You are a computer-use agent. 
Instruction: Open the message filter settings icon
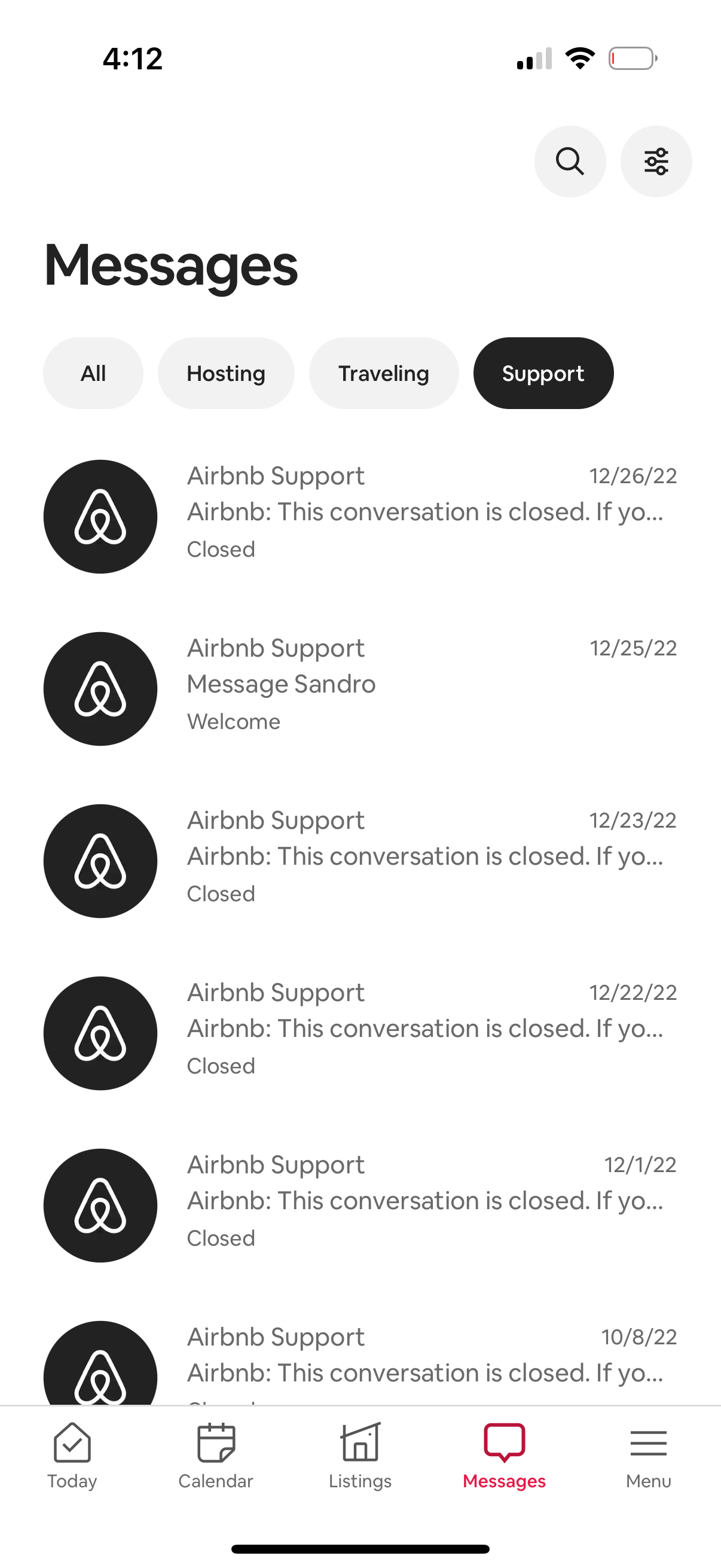pyautogui.click(x=656, y=161)
